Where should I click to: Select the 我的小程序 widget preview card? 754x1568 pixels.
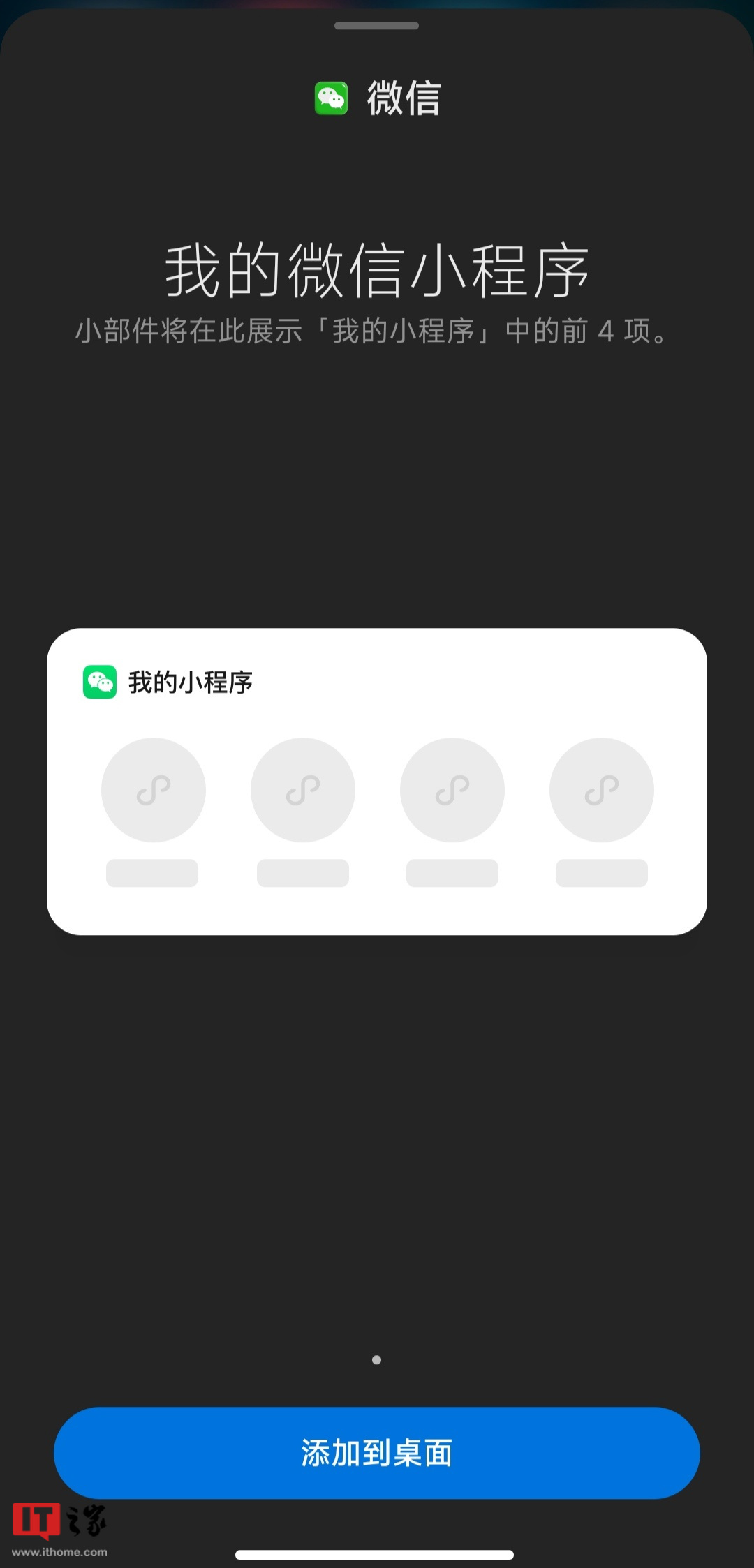(x=377, y=781)
